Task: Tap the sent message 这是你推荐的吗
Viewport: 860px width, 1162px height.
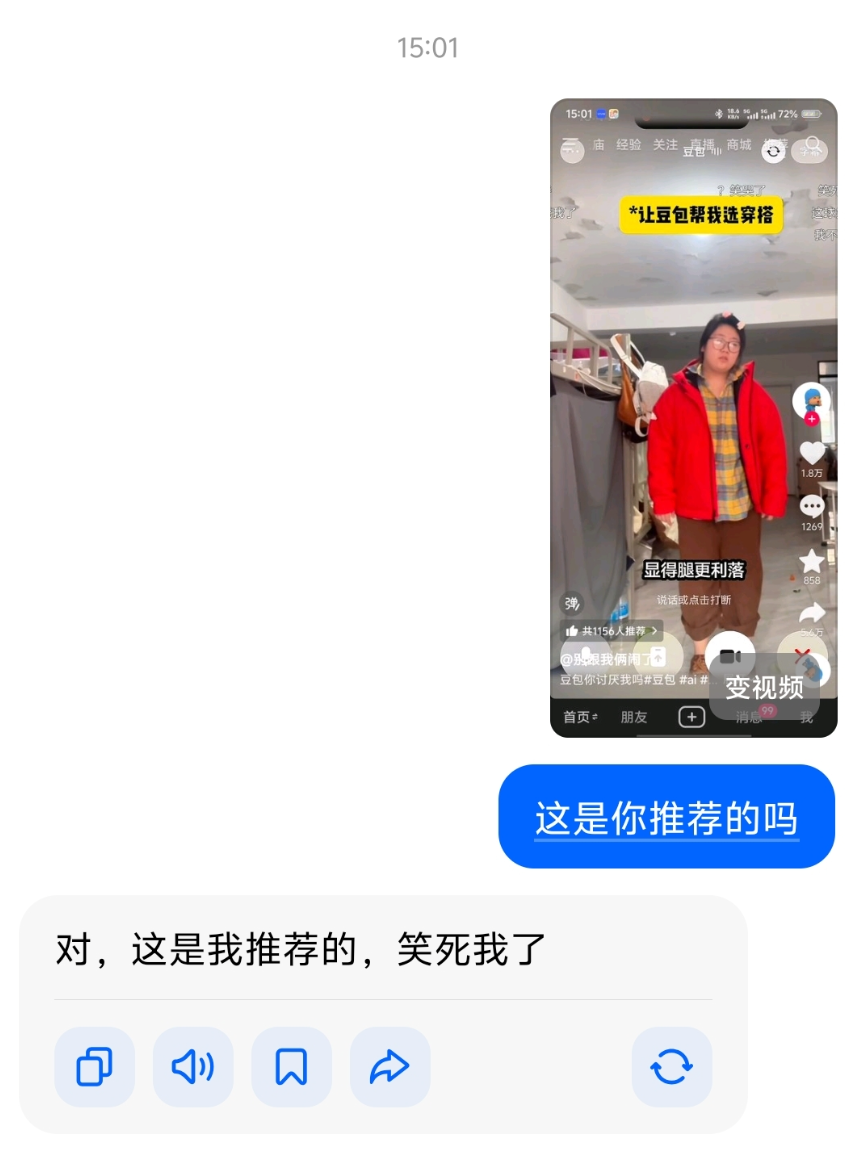Action: (666, 817)
